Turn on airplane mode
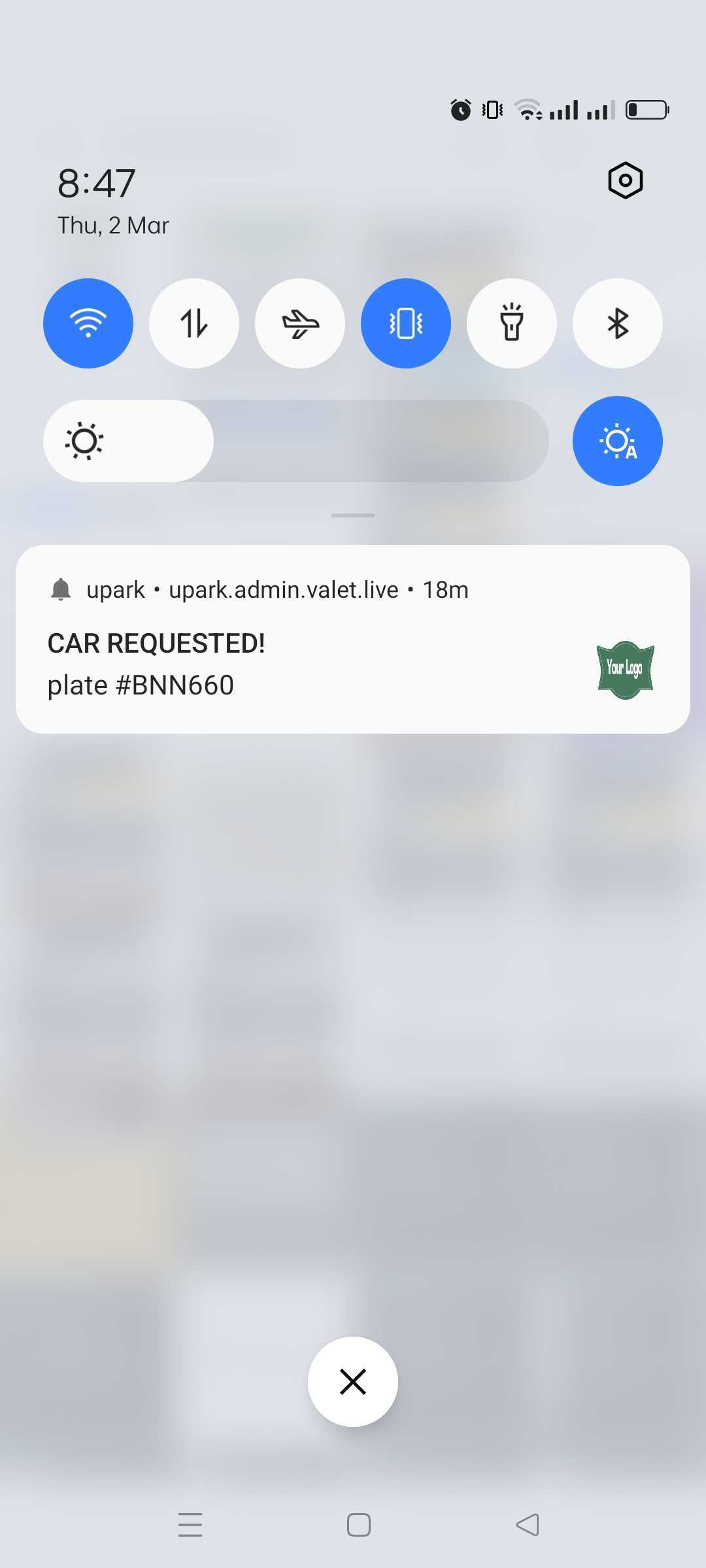 (300, 323)
